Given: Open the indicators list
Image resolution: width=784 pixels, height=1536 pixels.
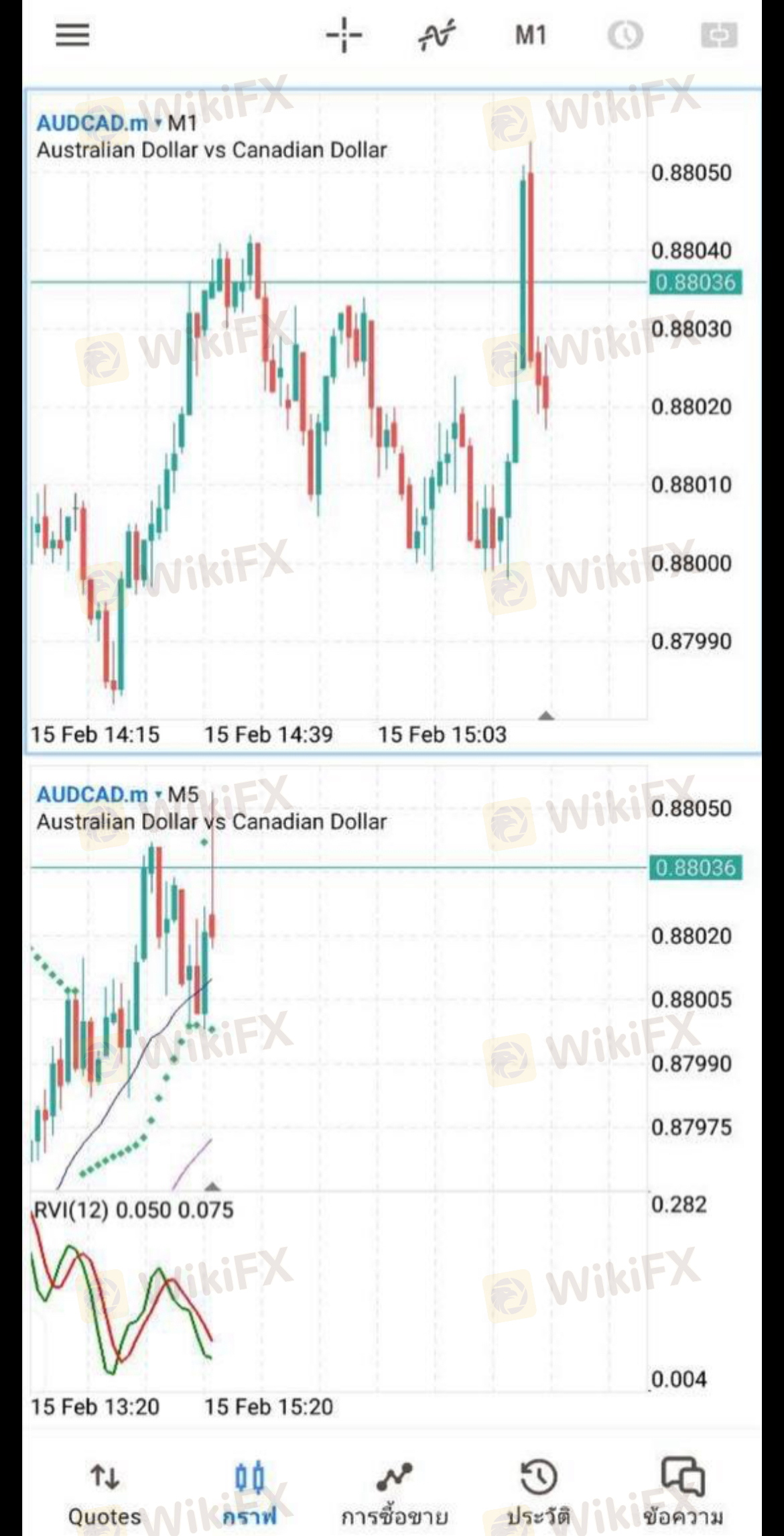Looking at the screenshot, I should (x=437, y=34).
